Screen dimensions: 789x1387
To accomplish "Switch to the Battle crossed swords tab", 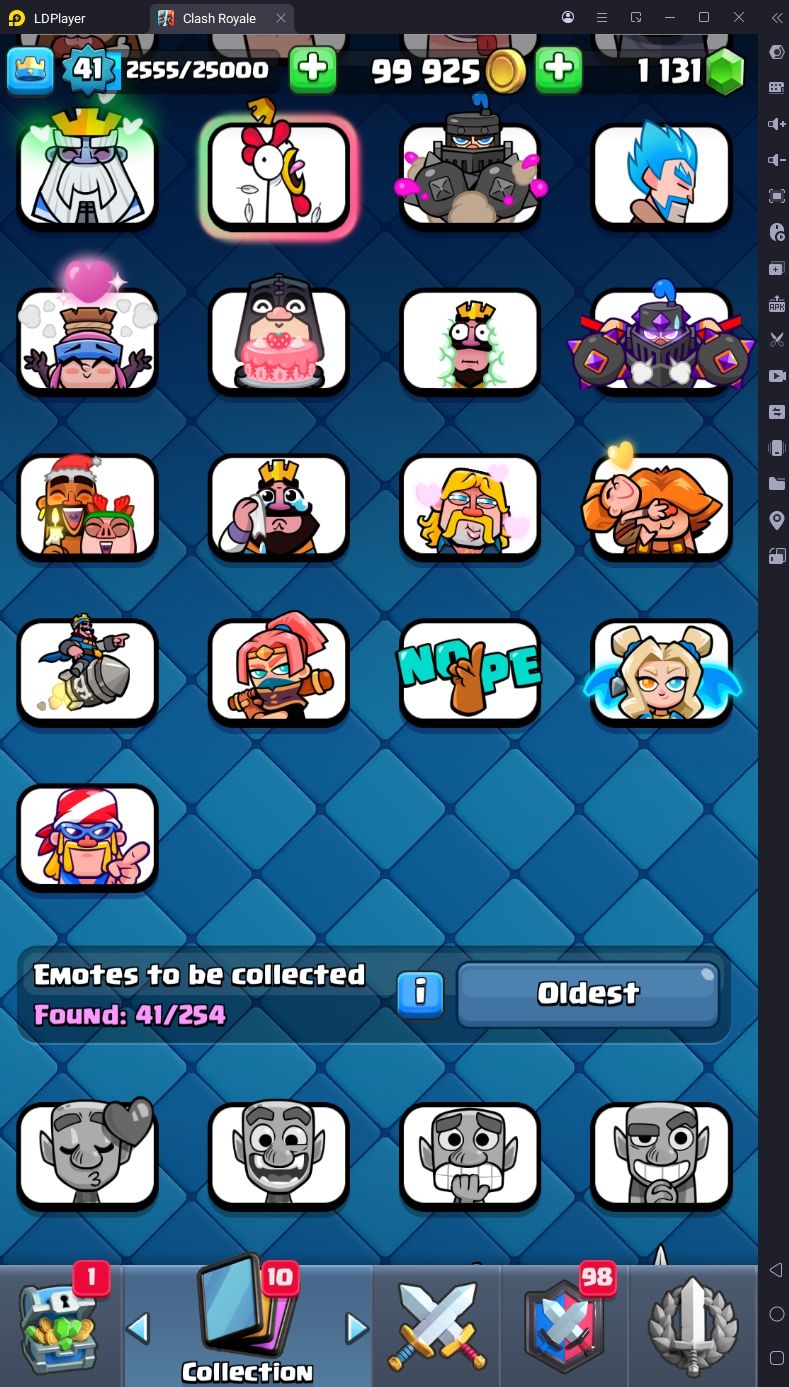I will pos(436,1327).
